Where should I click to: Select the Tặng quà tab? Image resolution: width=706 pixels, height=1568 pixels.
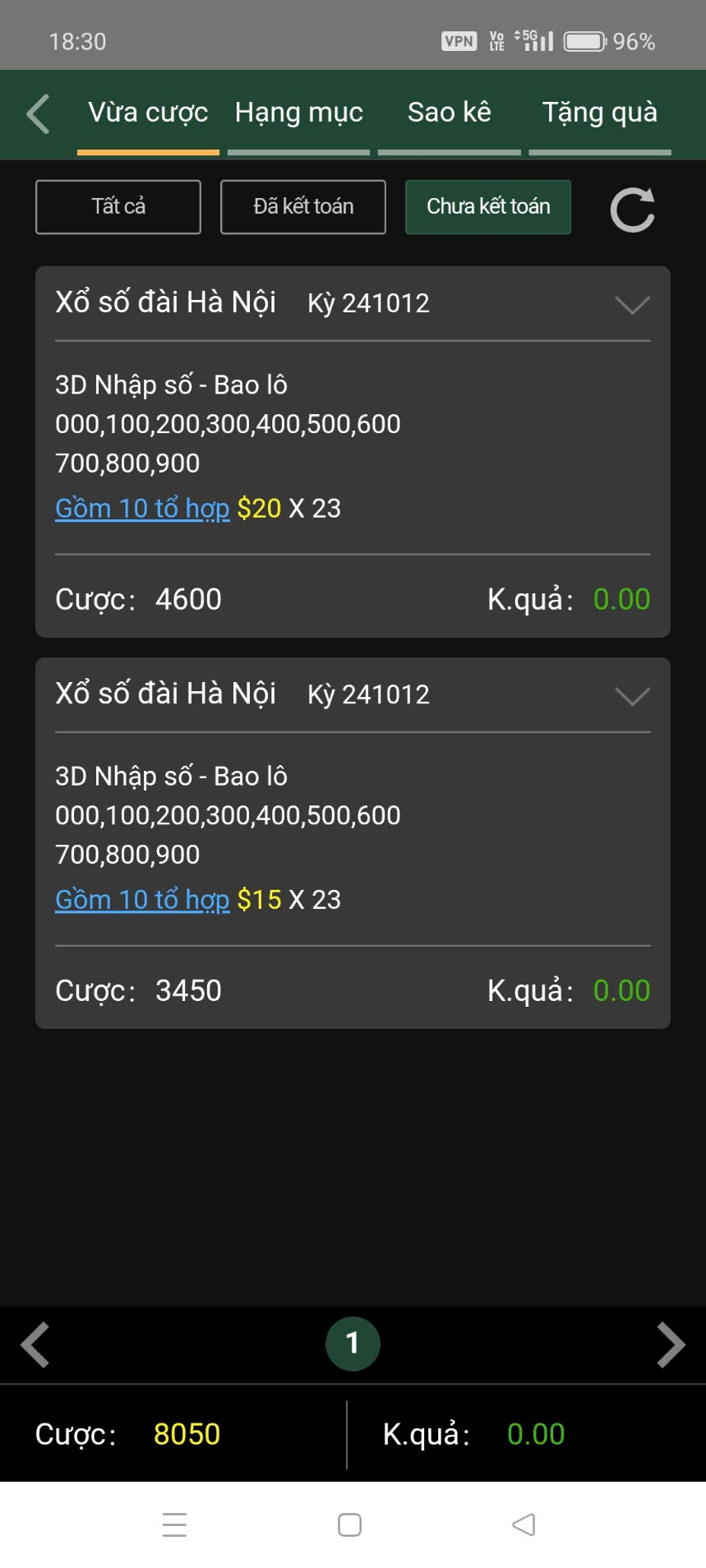pyautogui.click(x=599, y=113)
